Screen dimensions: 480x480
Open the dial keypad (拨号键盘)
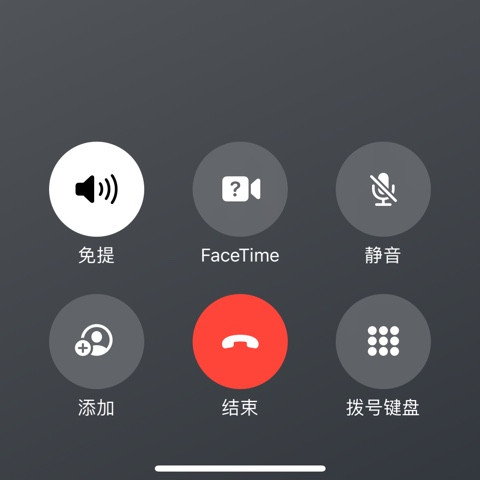[383, 341]
